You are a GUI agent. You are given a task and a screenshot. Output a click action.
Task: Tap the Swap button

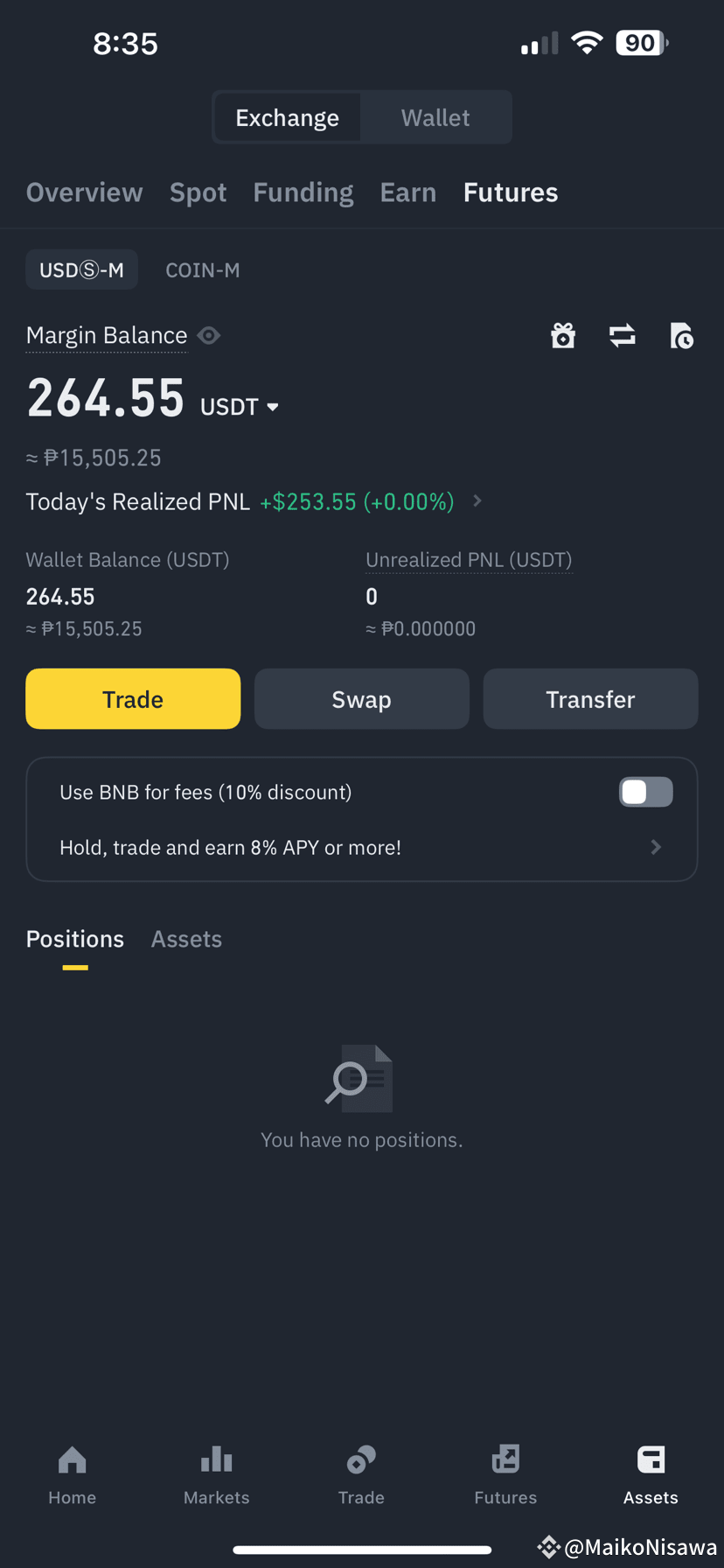click(361, 698)
